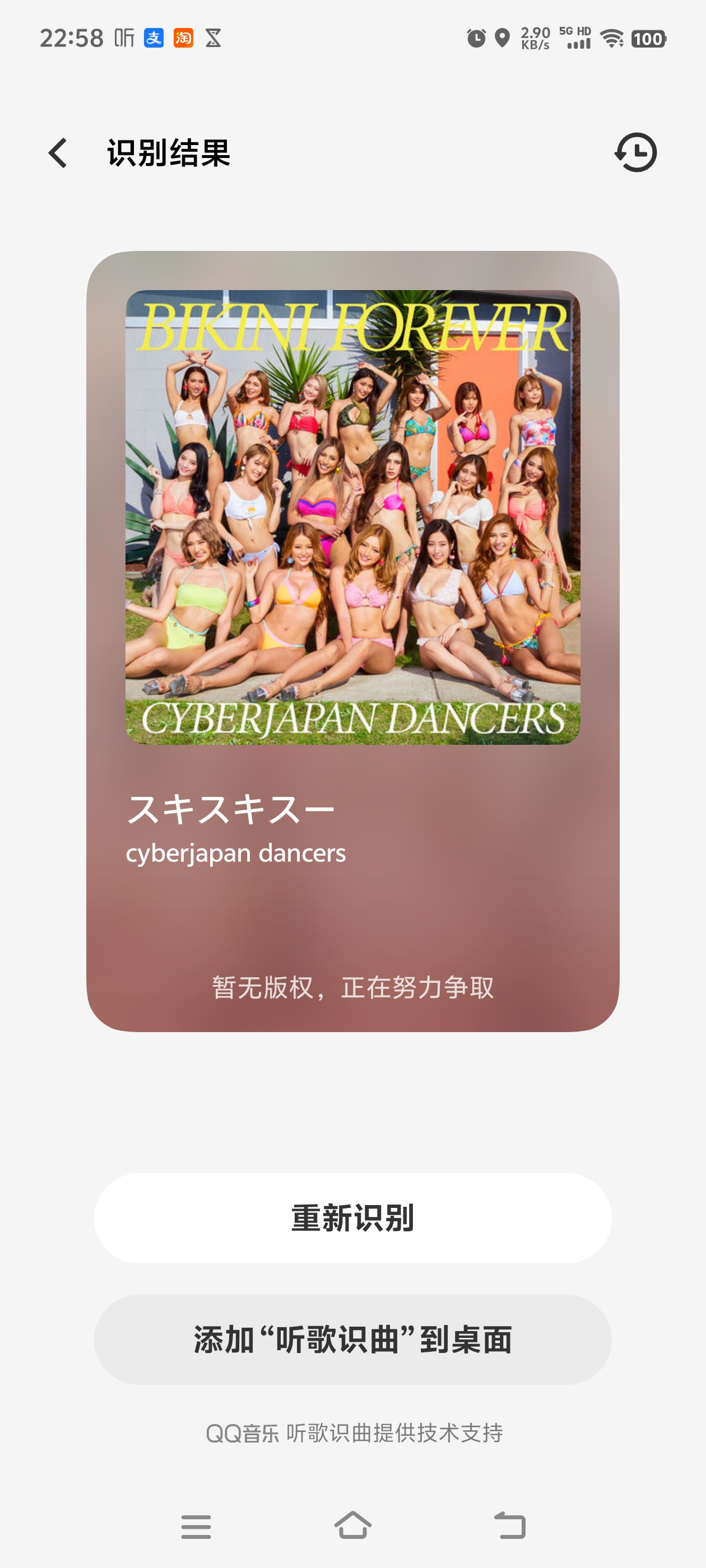Tap the 重新识别 button
Screen dimensions: 706x1568
pyautogui.click(x=352, y=1218)
